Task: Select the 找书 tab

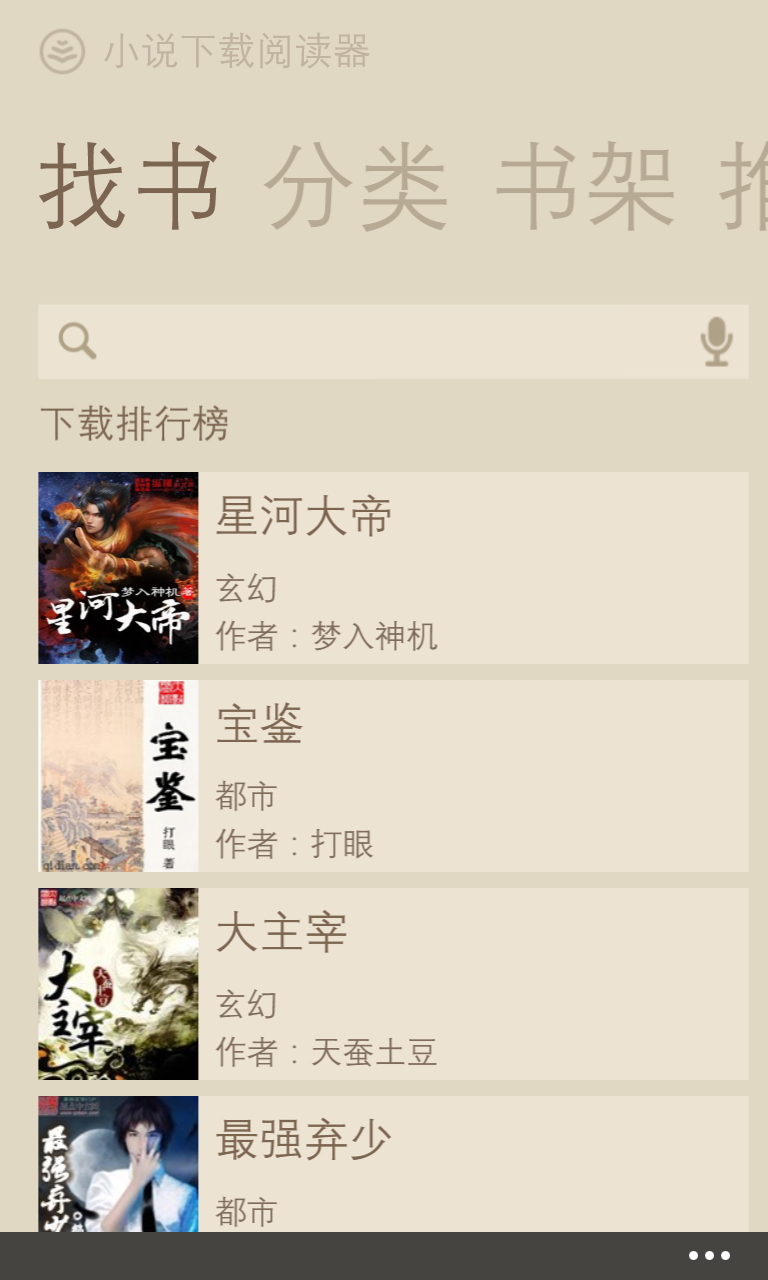Action: pyautogui.click(x=130, y=187)
